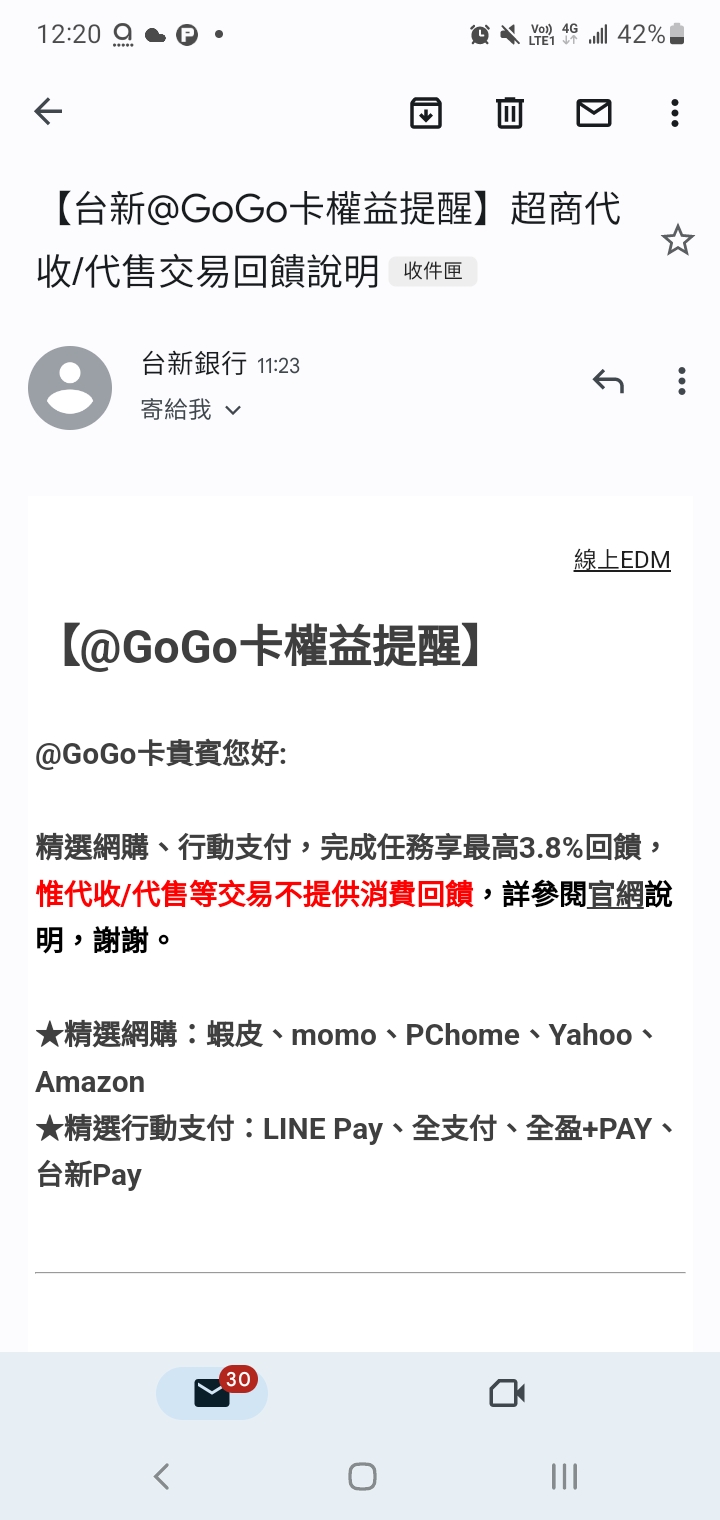Delete this email
720x1520 pixels.
tap(510, 113)
